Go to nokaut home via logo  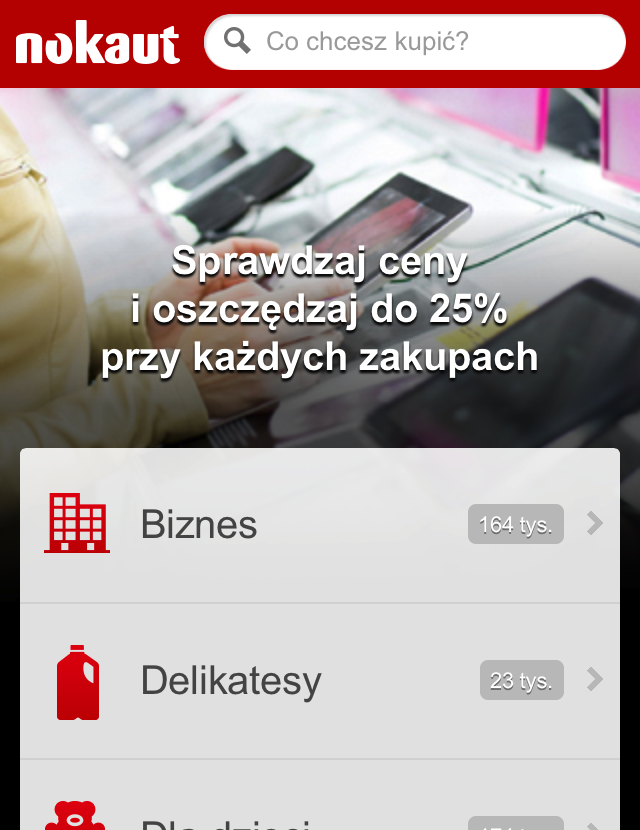[97, 45]
